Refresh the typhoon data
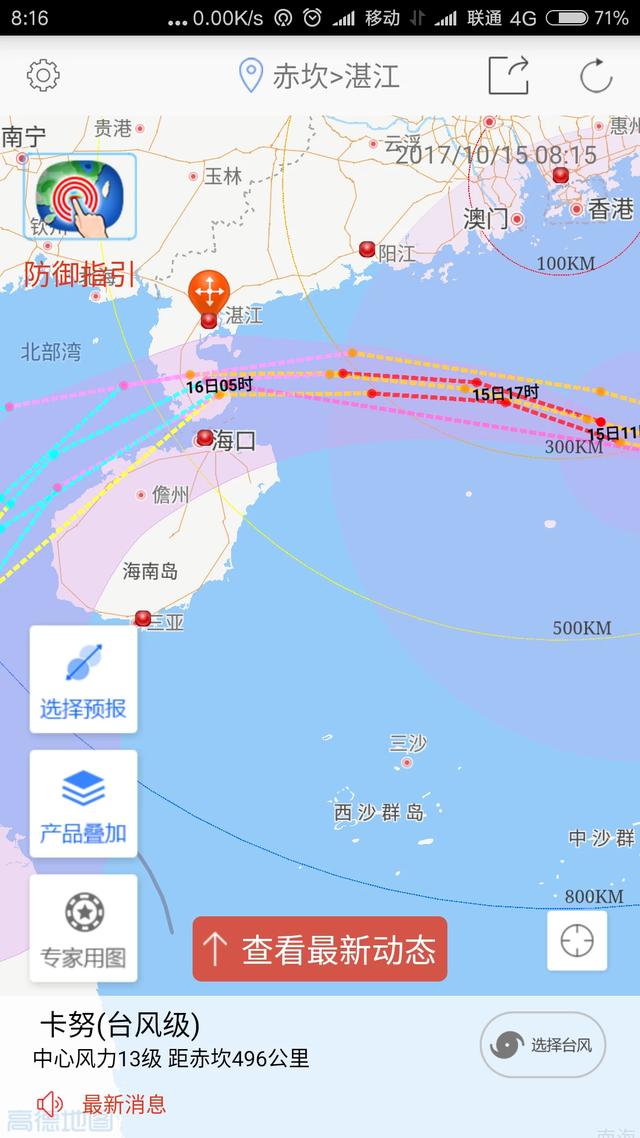This screenshot has width=640, height=1138. (596, 76)
